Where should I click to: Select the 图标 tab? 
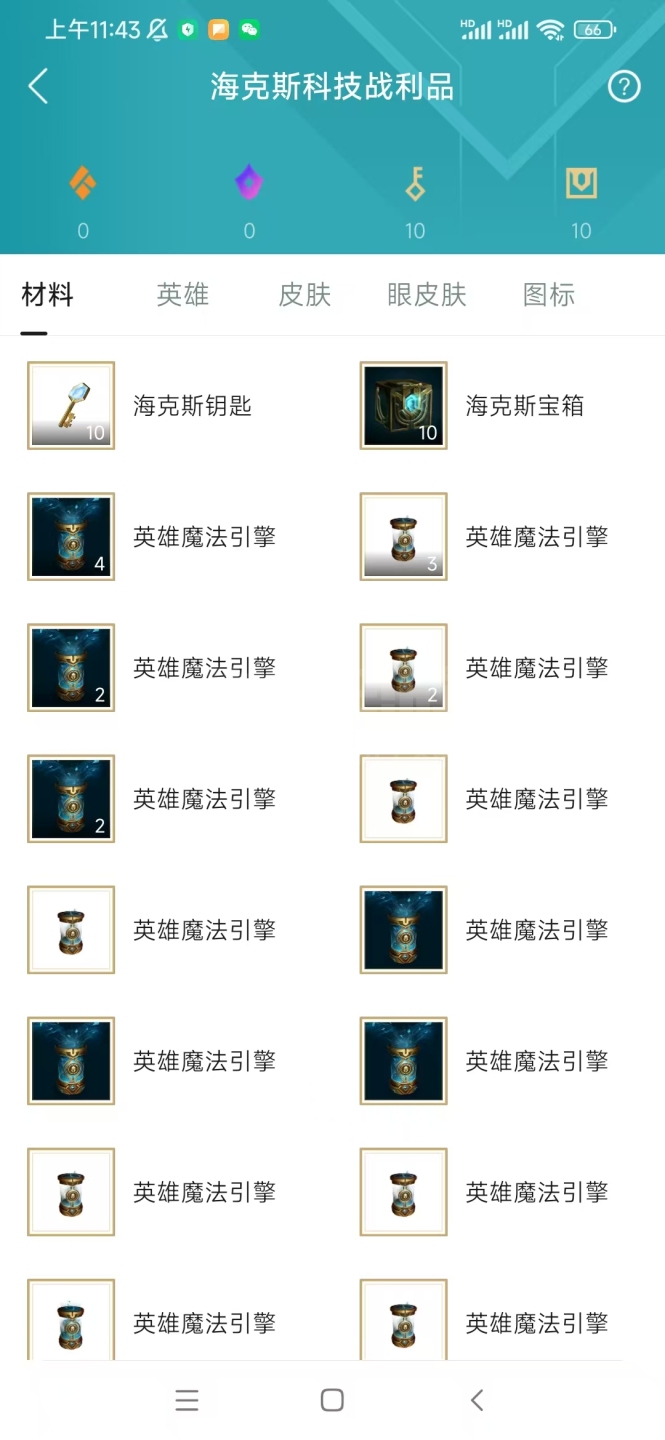pyautogui.click(x=549, y=295)
